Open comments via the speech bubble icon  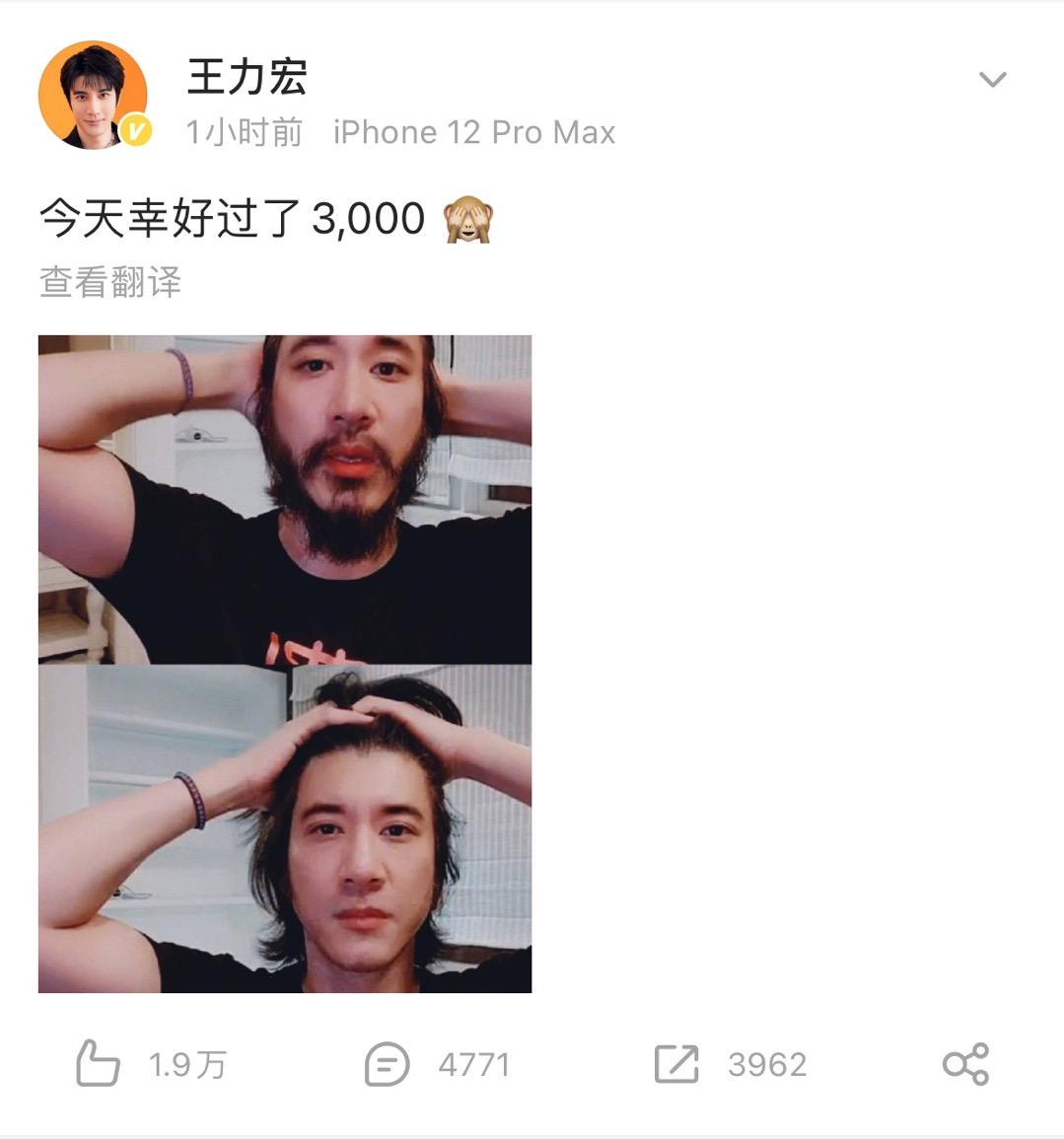(x=388, y=1063)
